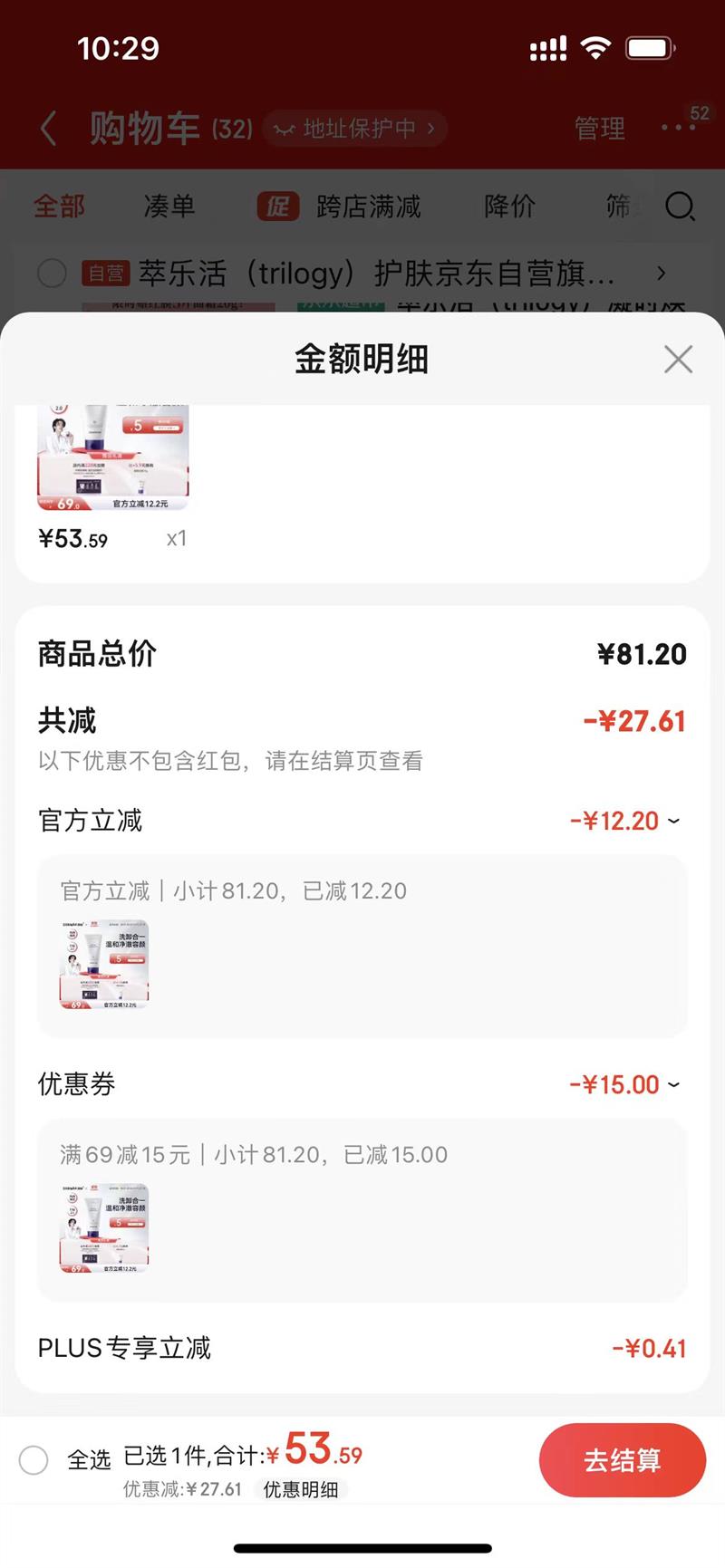Close the 金额明细 sheet

tap(678, 360)
